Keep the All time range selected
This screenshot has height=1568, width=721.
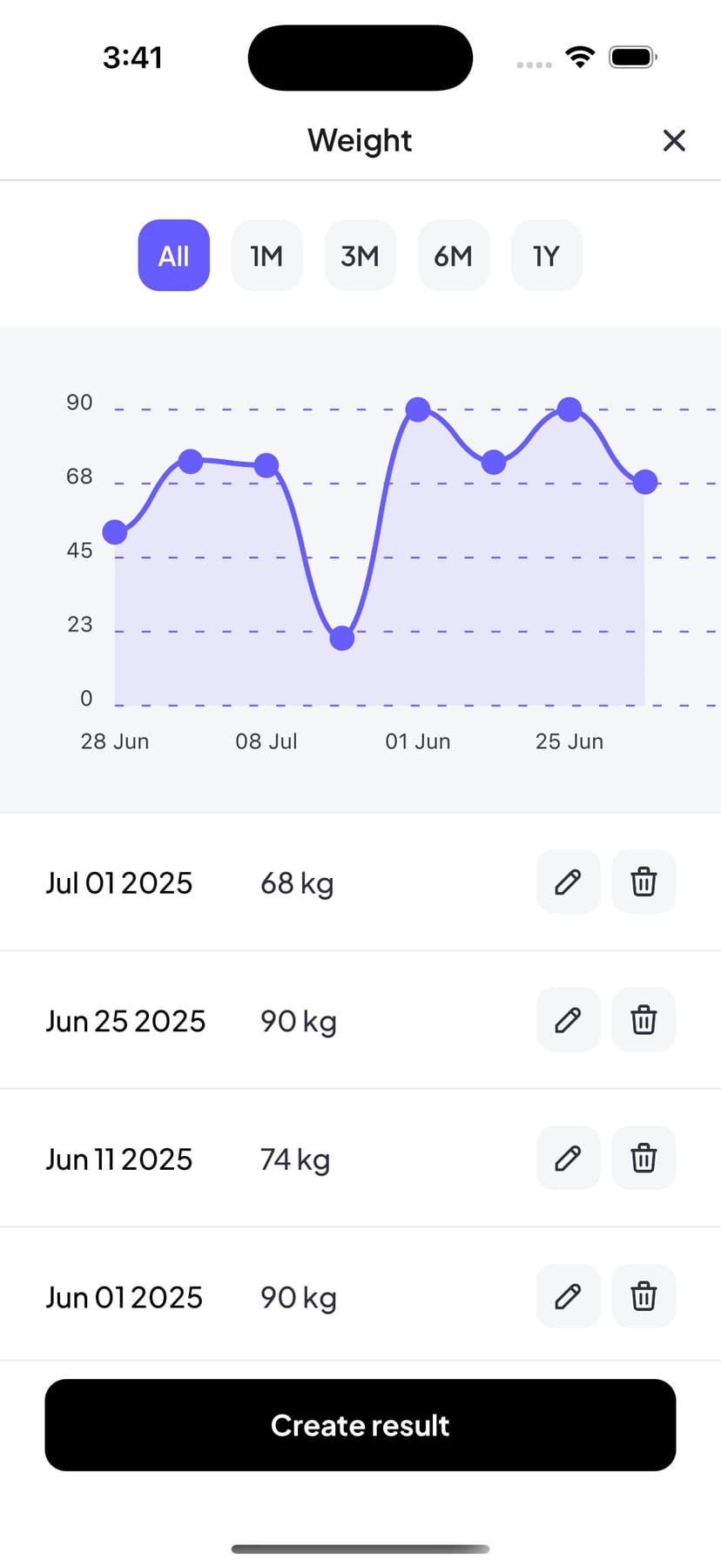[x=173, y=255]
